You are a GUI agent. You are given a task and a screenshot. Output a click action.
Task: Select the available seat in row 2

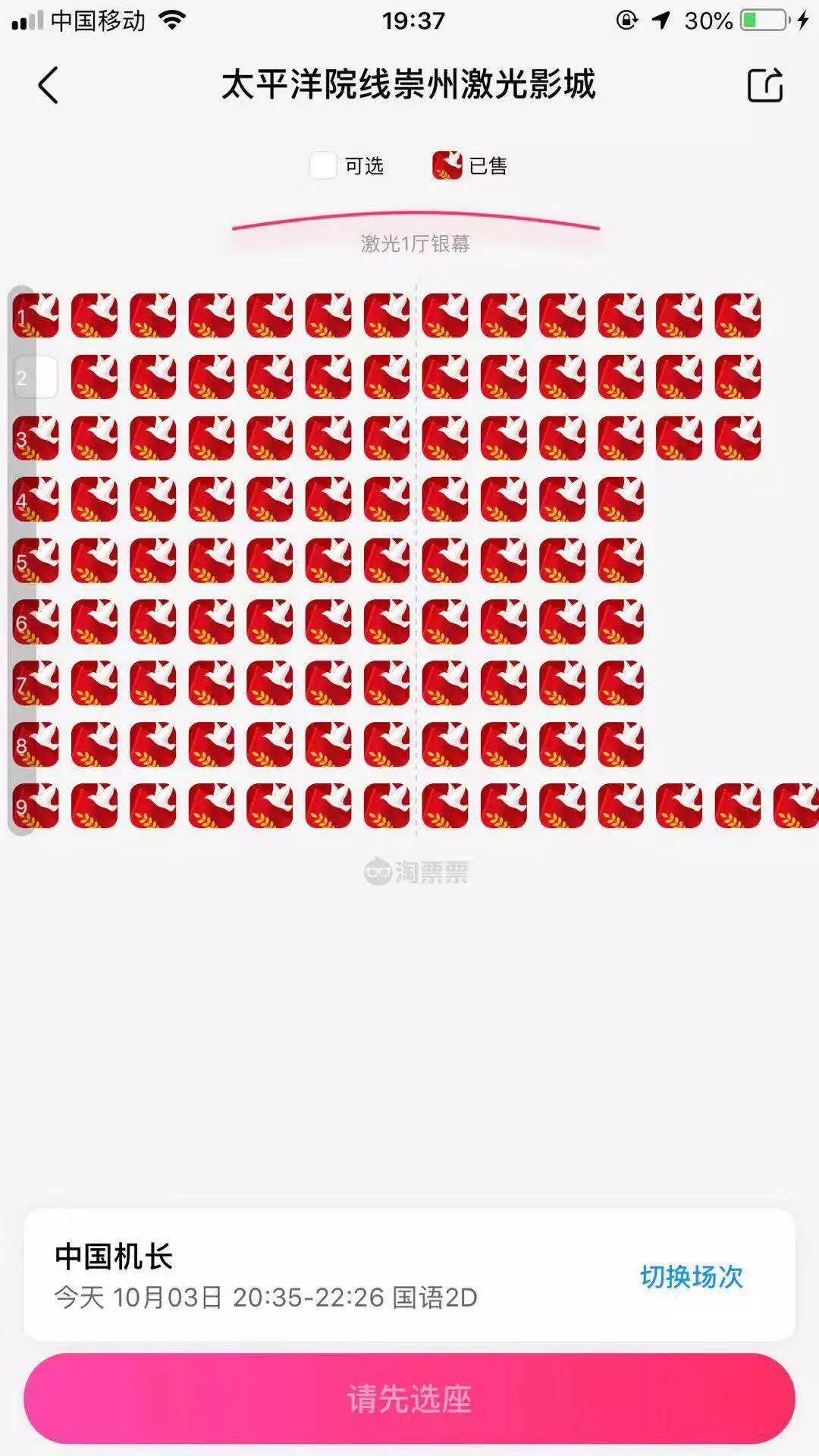(38, 377)
